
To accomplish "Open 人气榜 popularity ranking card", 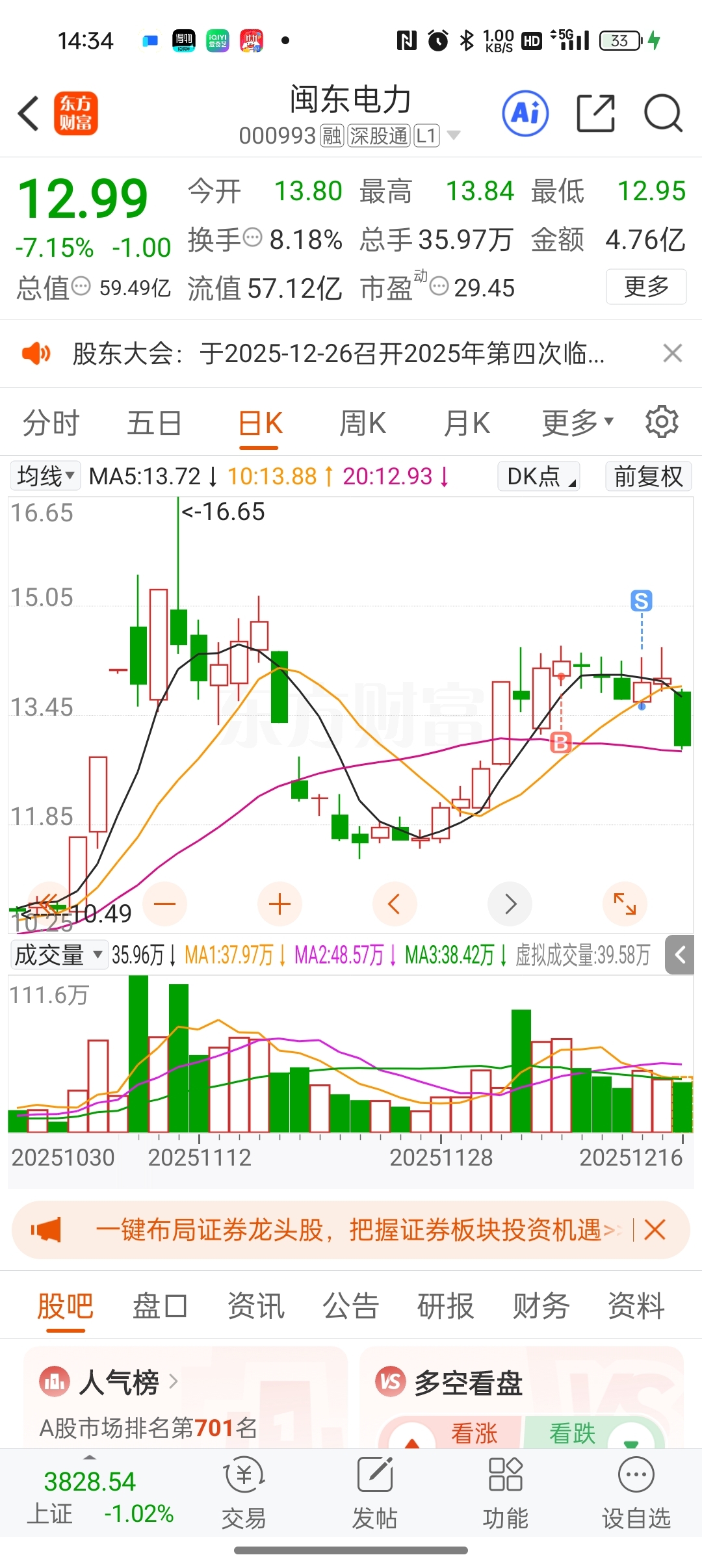I will (x=120, y=1382).
